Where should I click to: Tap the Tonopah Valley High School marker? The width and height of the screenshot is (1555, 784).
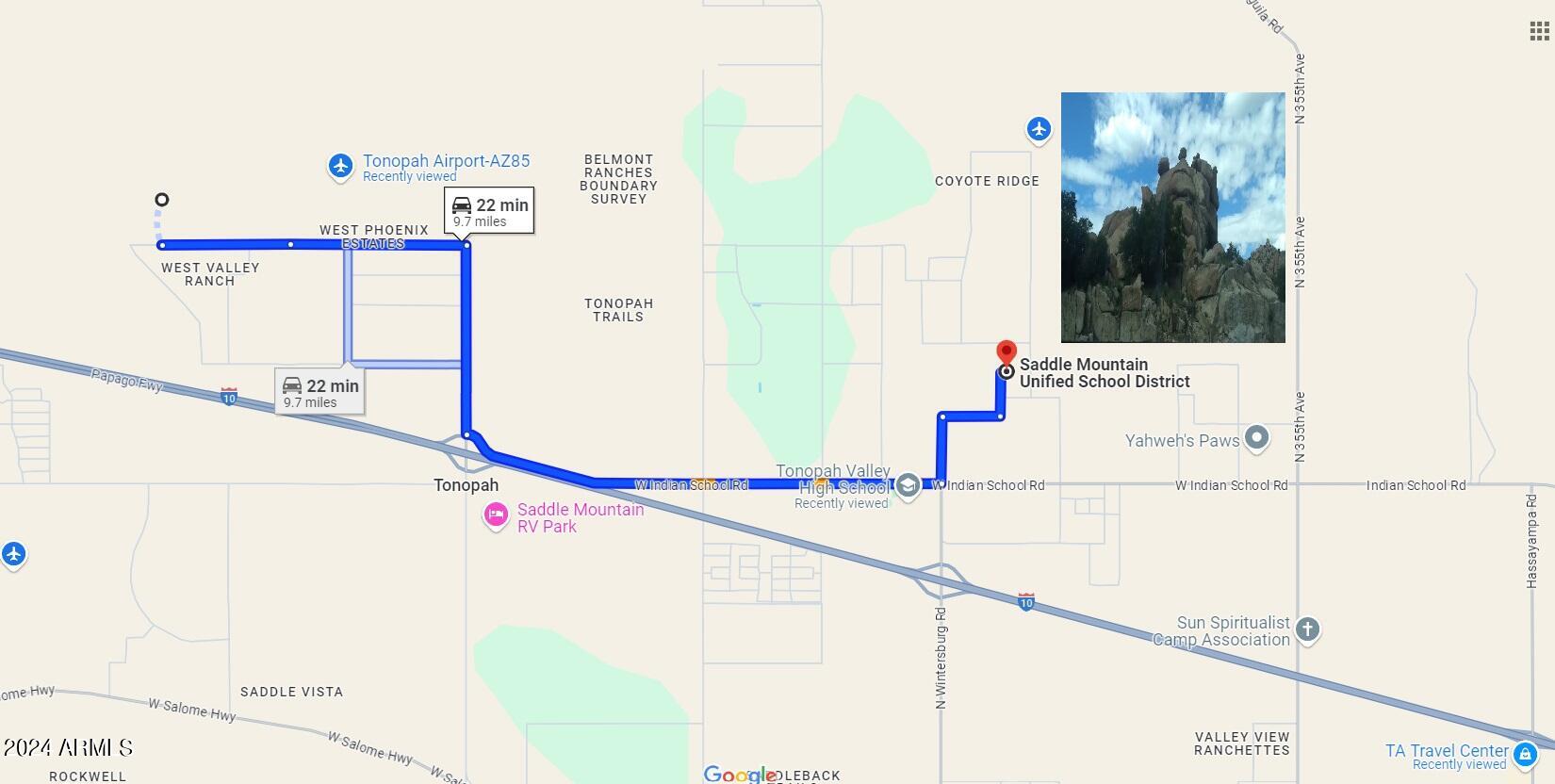click(x=908, y=485)
